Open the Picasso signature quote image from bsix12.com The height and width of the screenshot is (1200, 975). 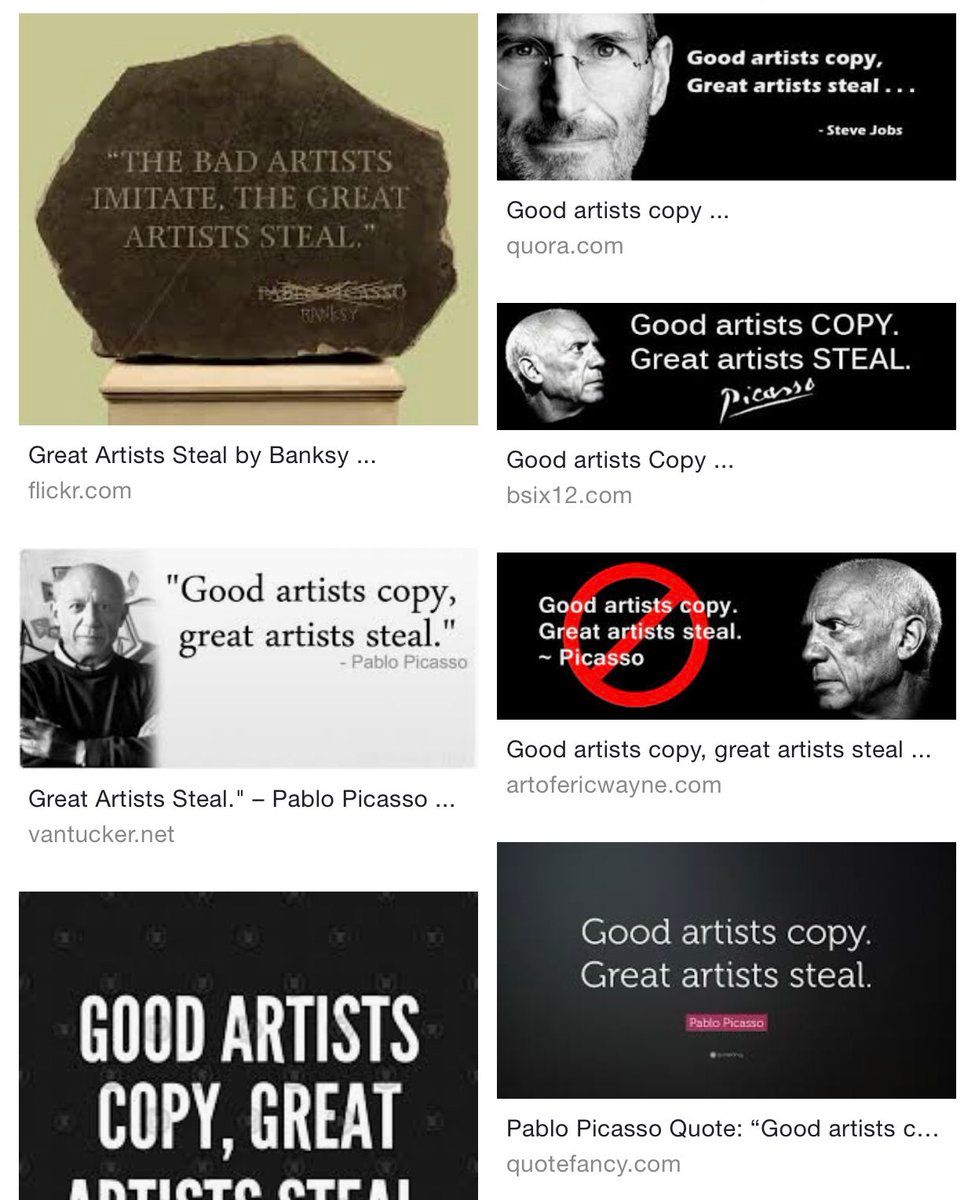(726, 367)
